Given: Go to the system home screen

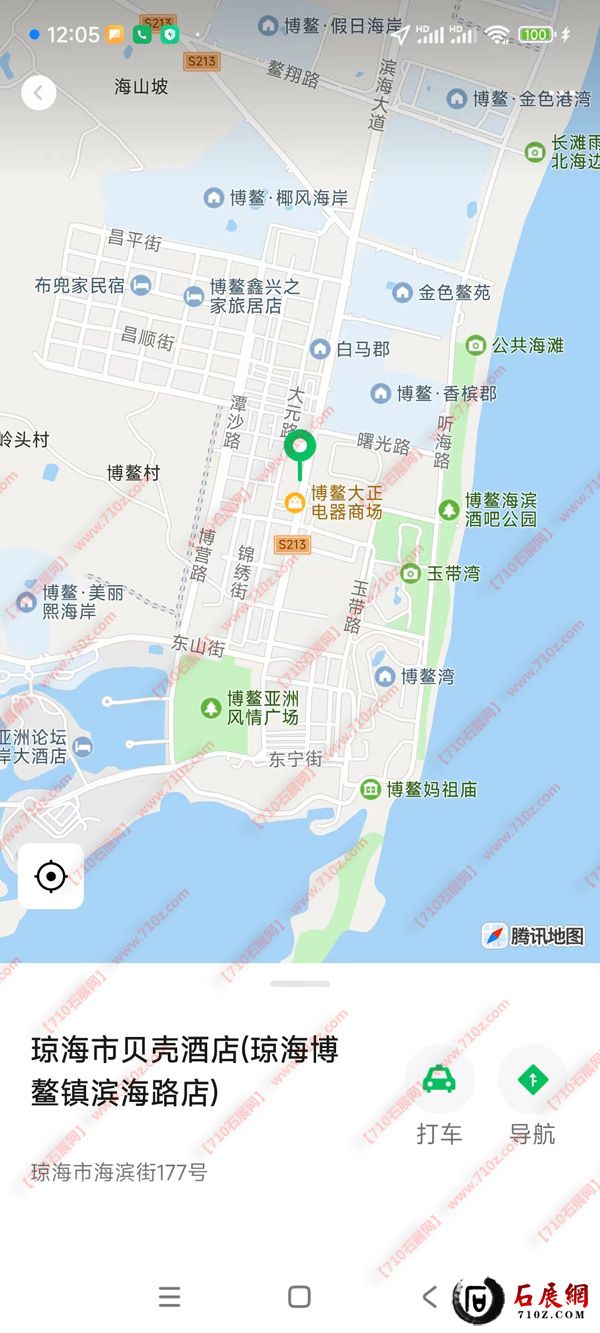Looking at the screenshot, I should tap(299, 1297).
